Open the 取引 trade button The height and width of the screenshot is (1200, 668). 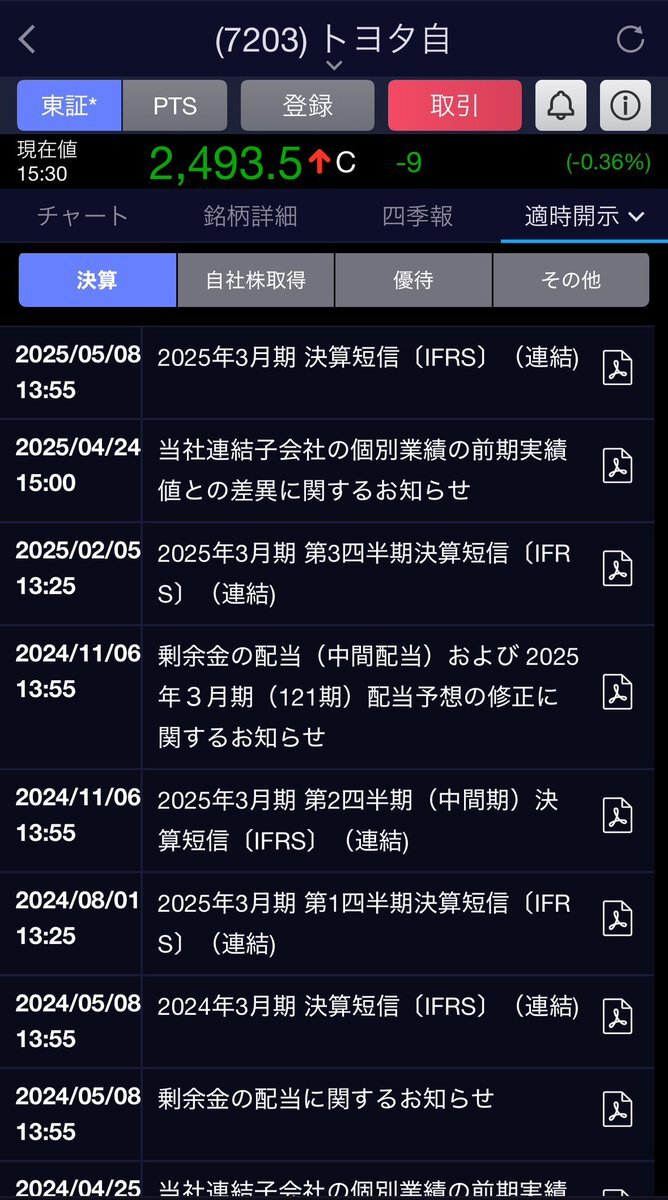[455, 106]
